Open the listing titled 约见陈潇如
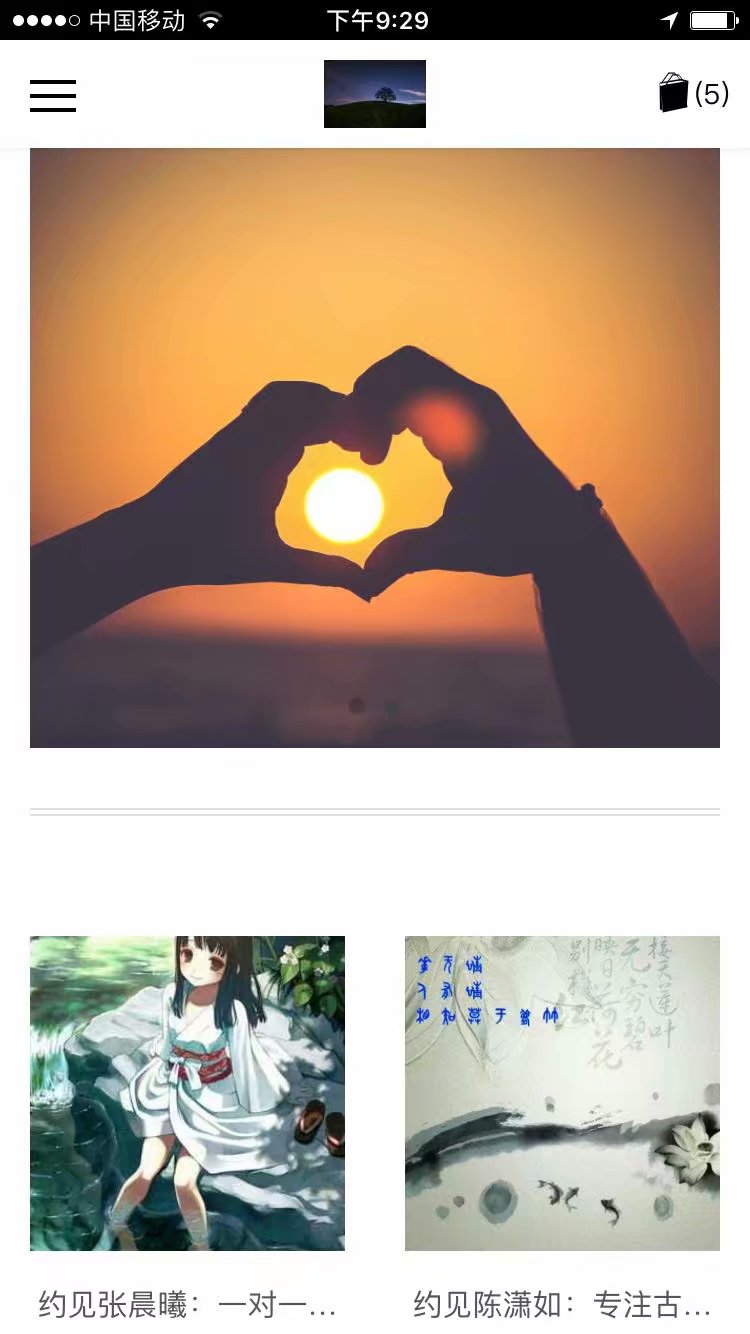Image resolution: width=750 pixels, height=1334 pixels. tap(562, 1304)
